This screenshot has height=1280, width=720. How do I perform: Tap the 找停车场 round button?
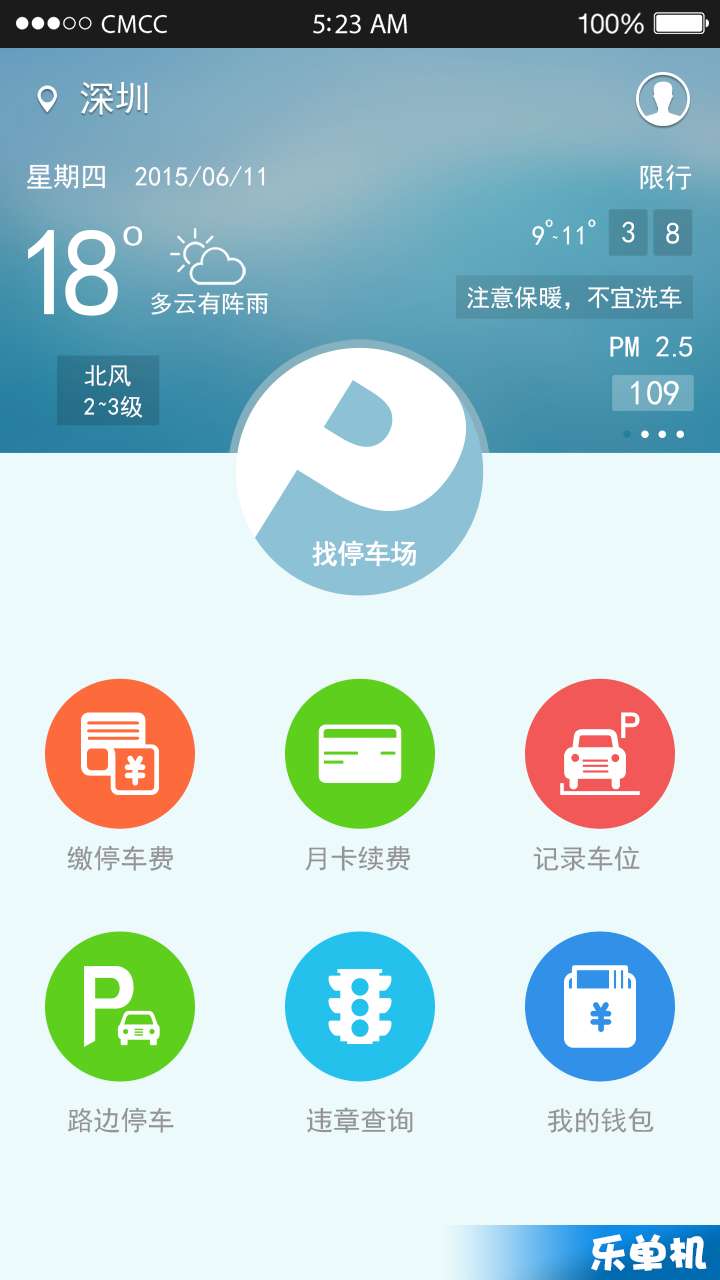click(x=360, y=470)
